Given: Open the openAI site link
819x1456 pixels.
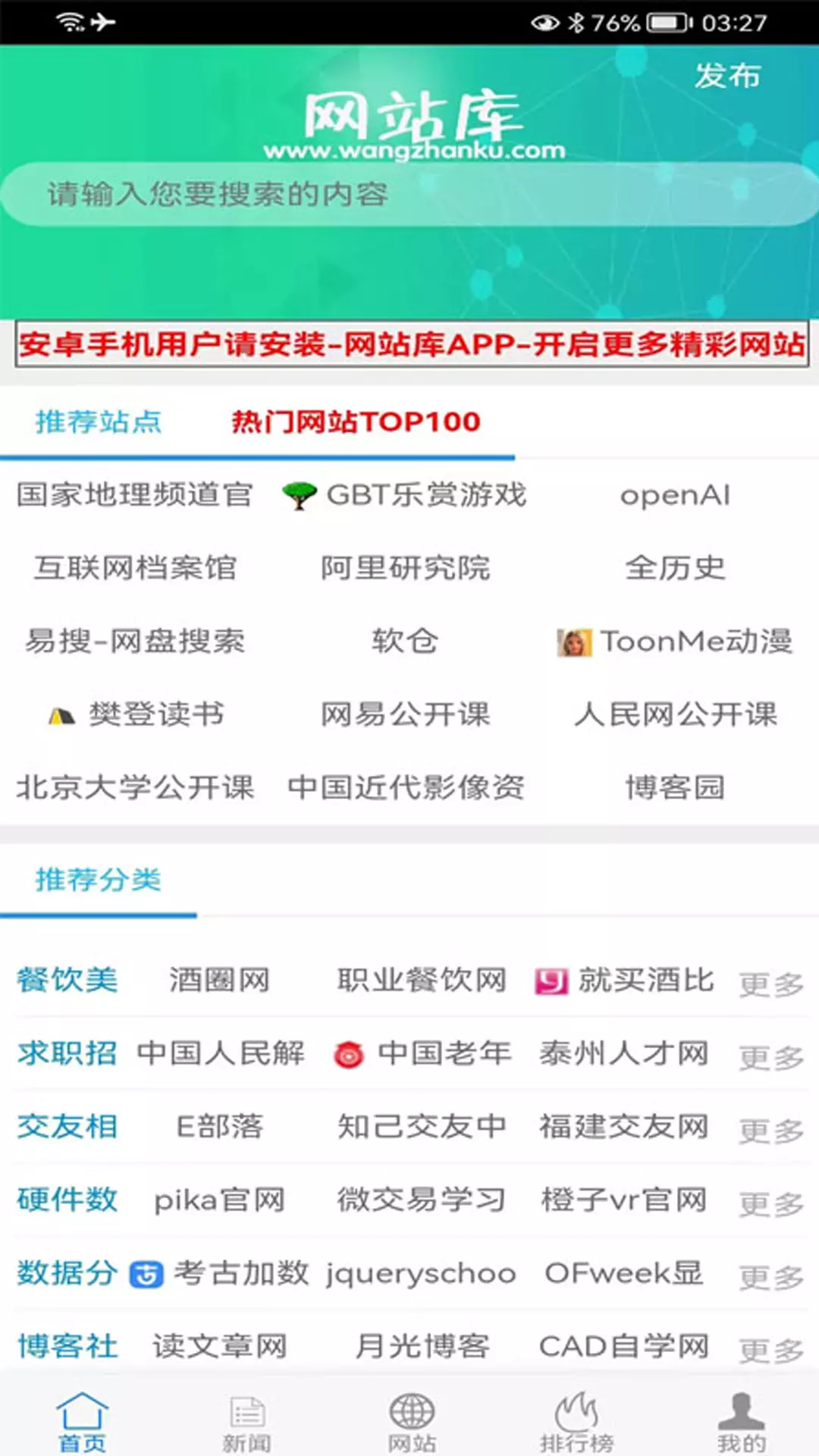Looking at the screenshot, I should (675, 495).
